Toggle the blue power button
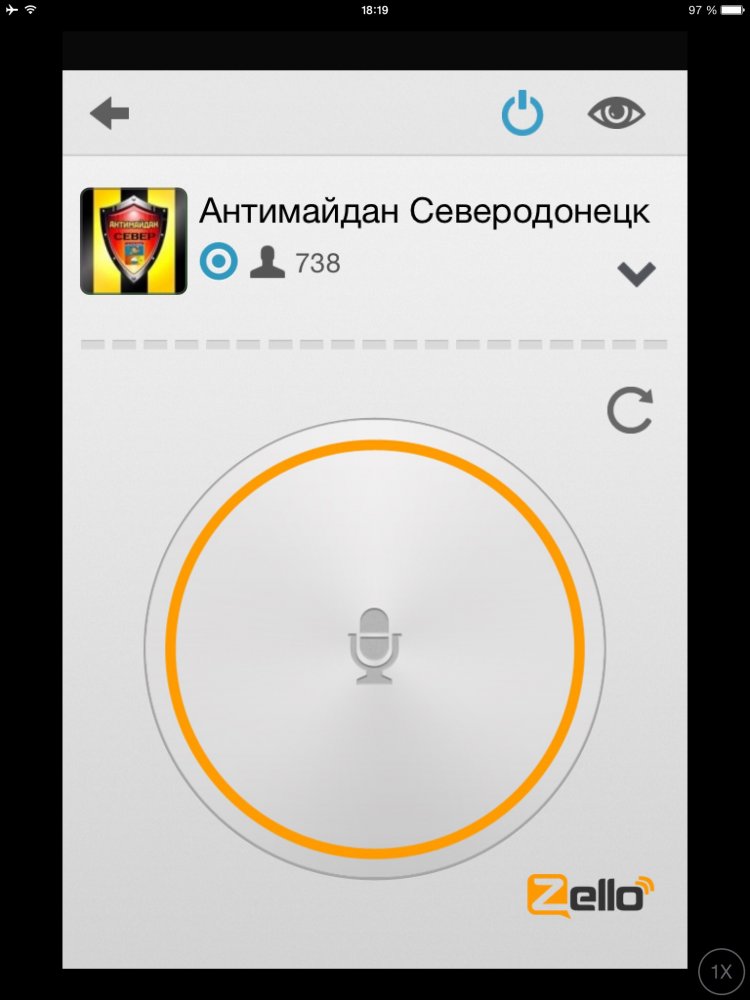750x1000 pixels. [x=522, y=114]
